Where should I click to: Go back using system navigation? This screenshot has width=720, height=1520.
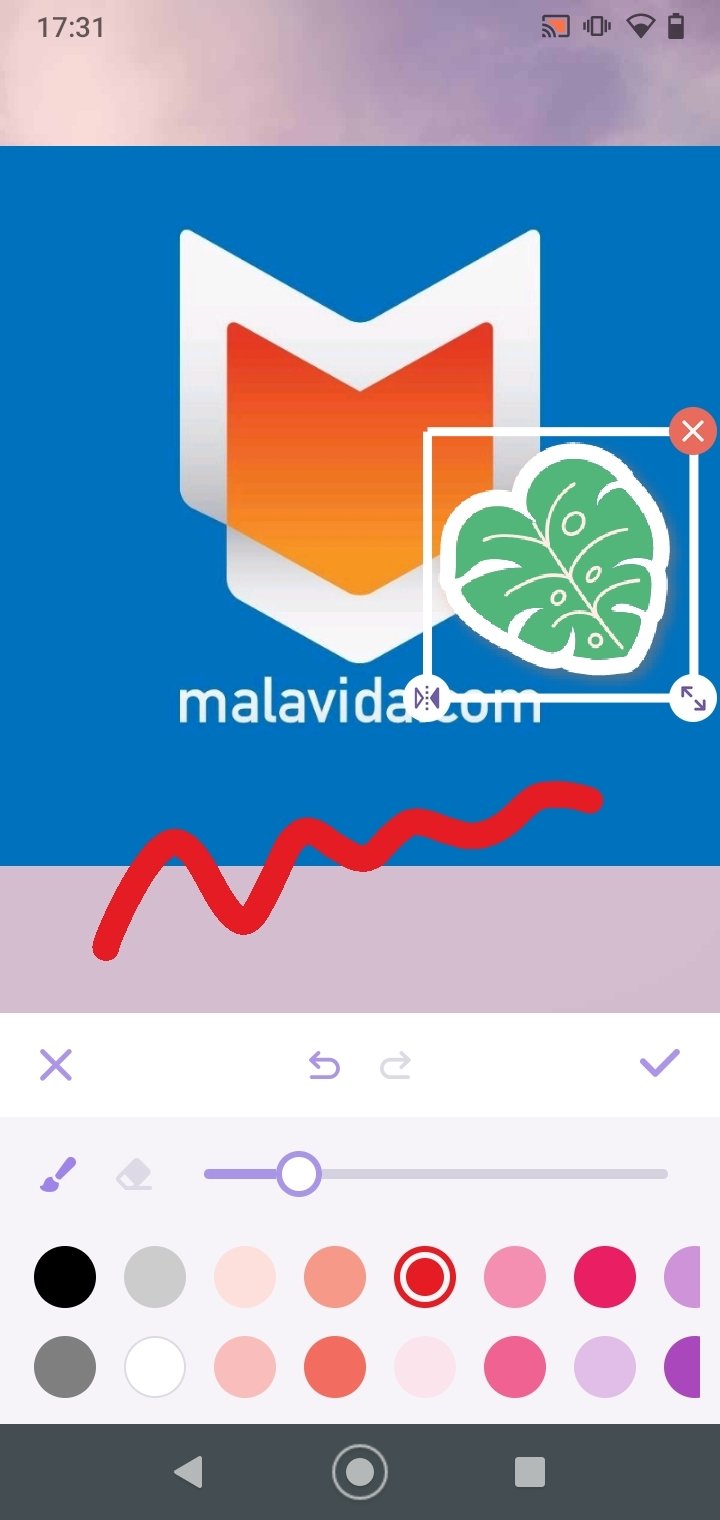187,1472
